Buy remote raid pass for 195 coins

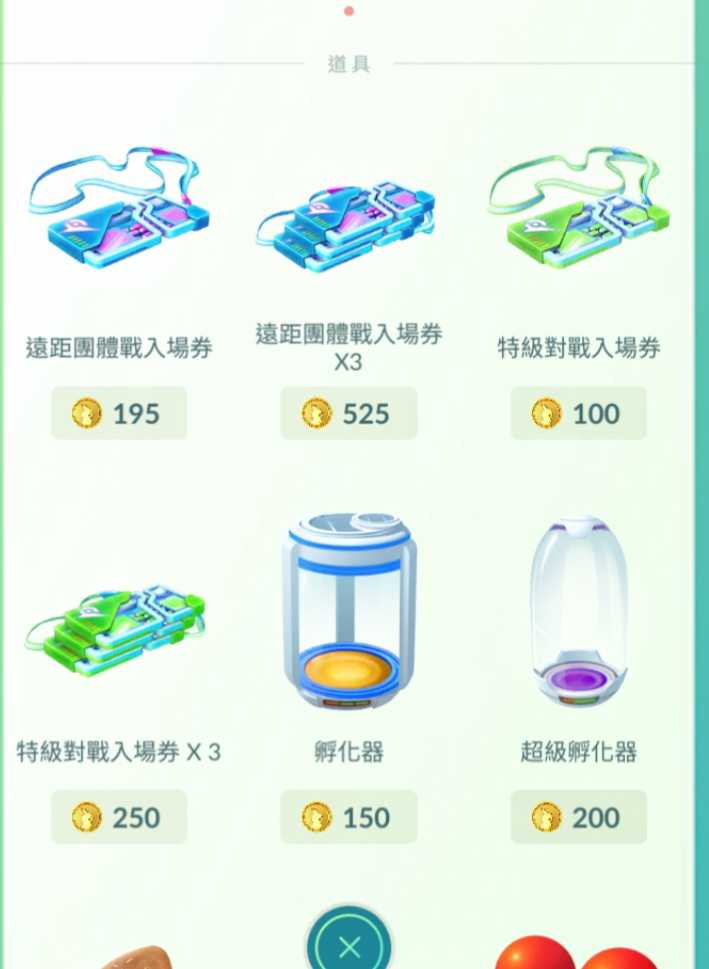click(119, 413)
